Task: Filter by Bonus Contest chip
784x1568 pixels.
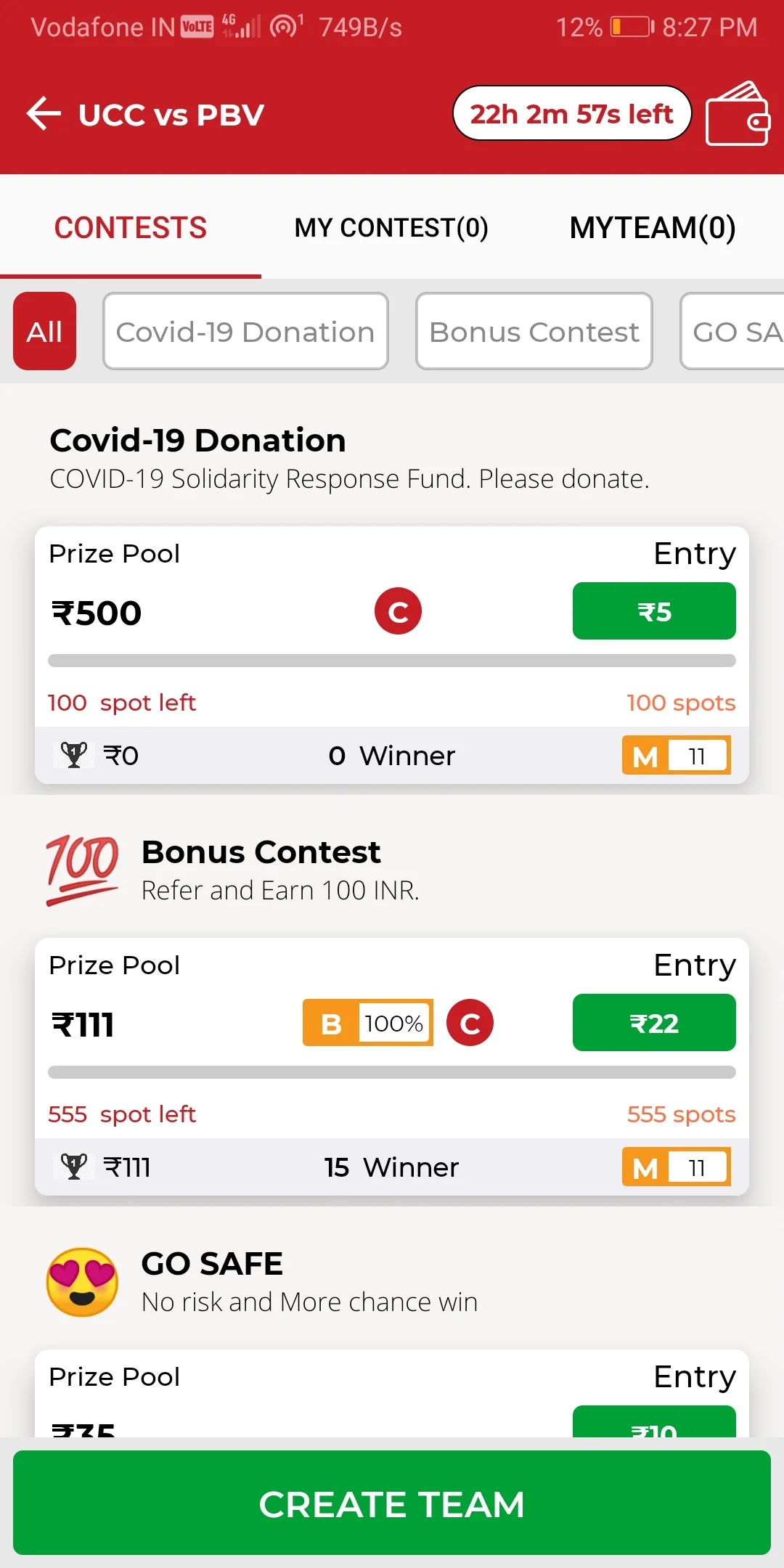Action: pos(534,332)
